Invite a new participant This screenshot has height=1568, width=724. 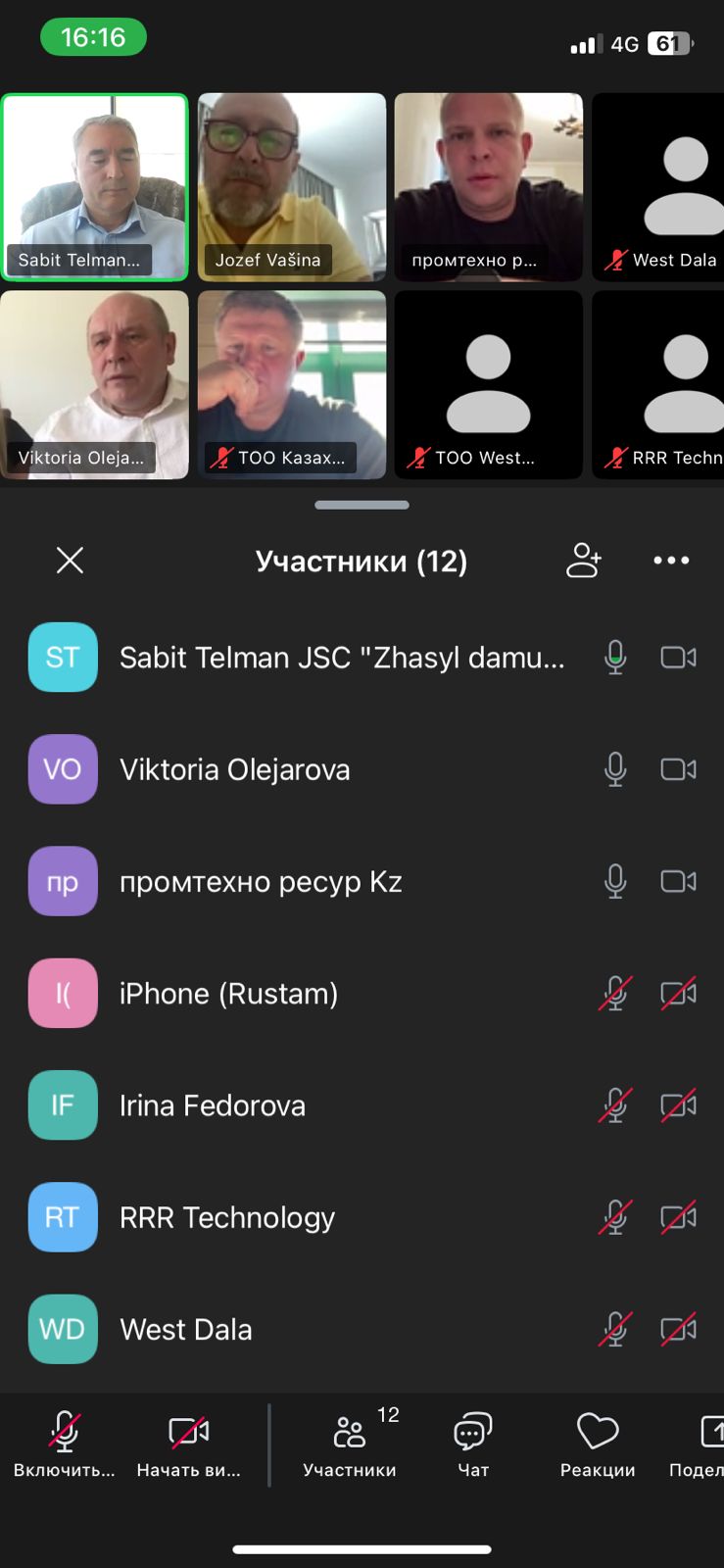click(584, 561)
